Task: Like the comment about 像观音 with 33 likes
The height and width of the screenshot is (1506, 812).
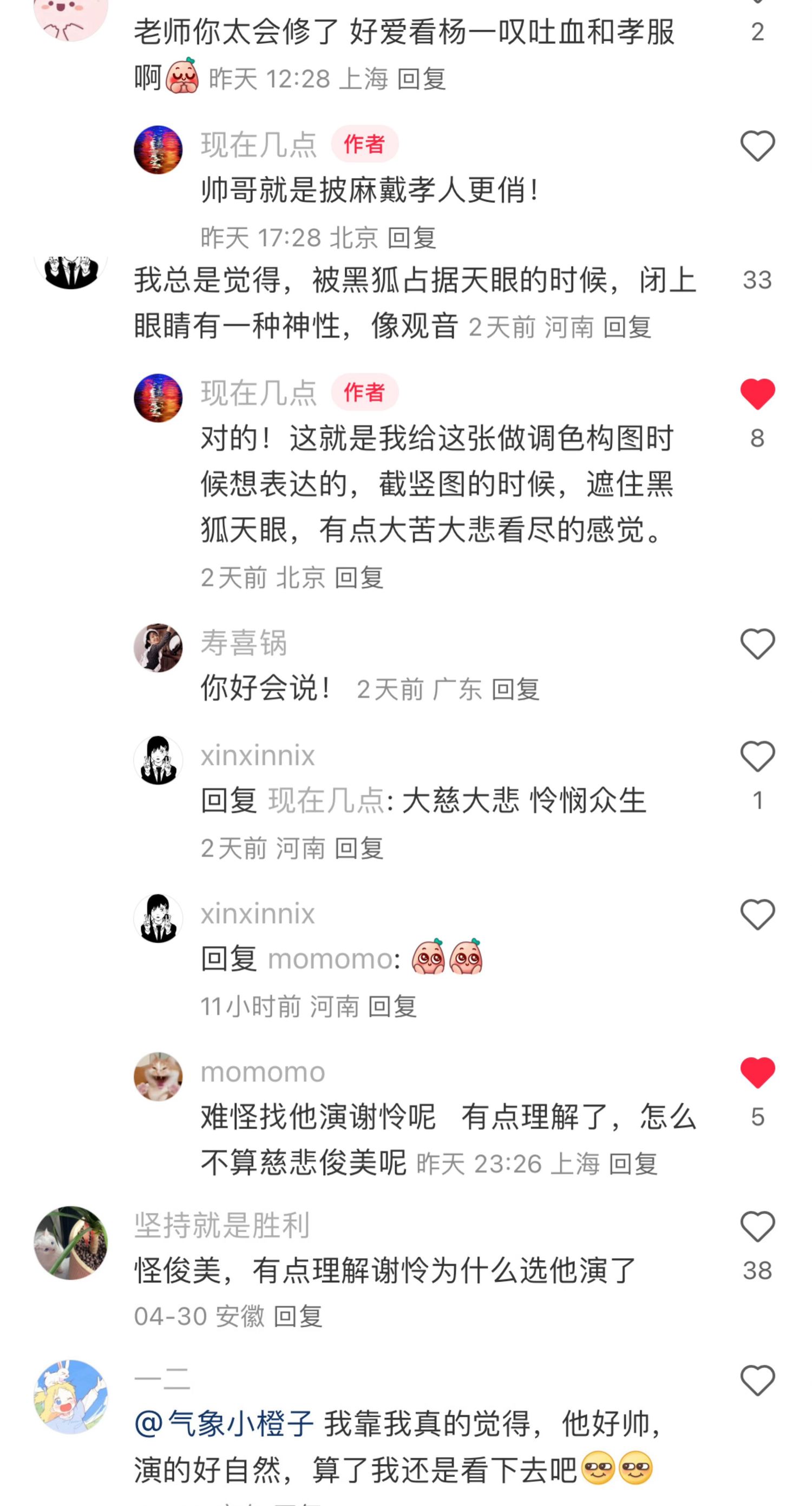Action: tap(757, 279)
